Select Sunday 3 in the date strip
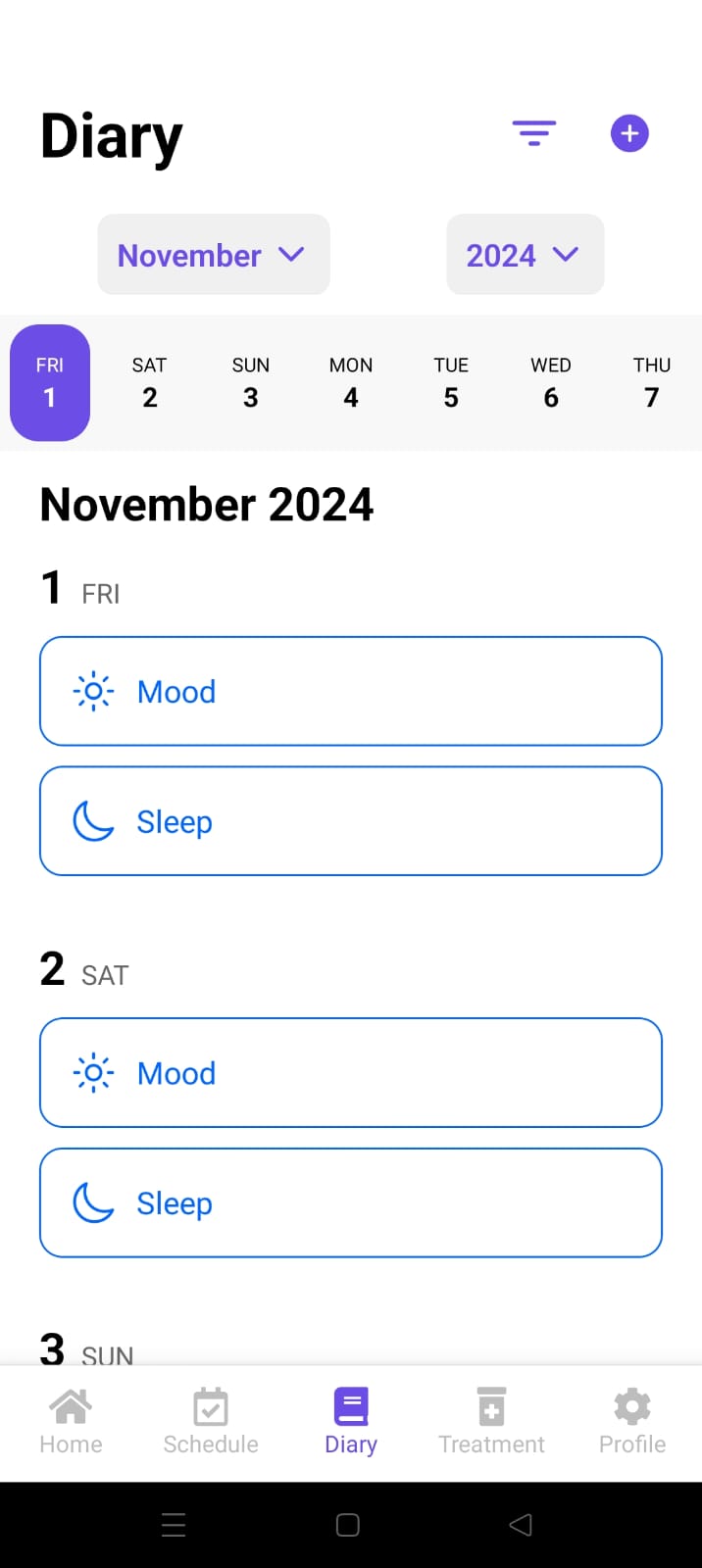The image size is (702, 1568). [x=251, y=383]
